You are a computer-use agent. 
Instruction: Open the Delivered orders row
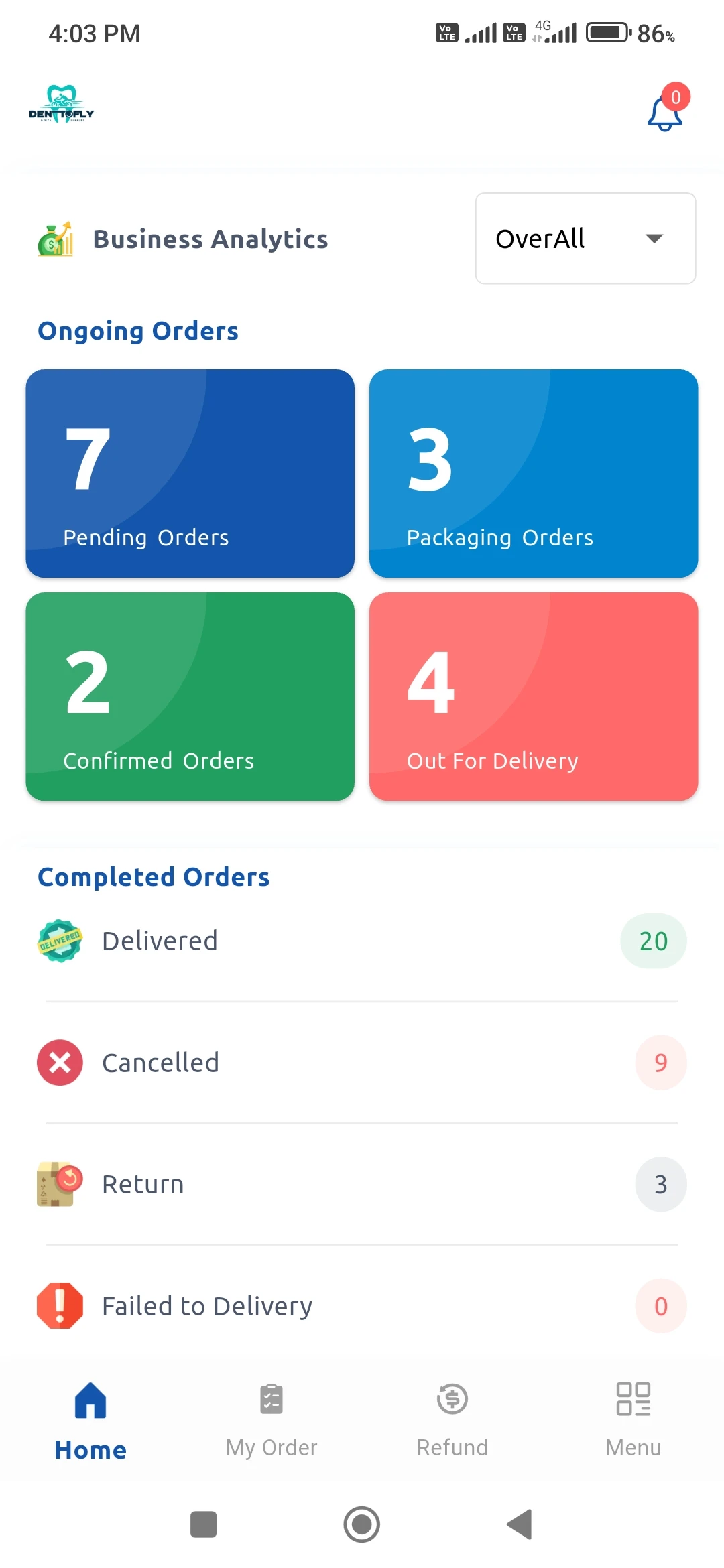[362, 941]
